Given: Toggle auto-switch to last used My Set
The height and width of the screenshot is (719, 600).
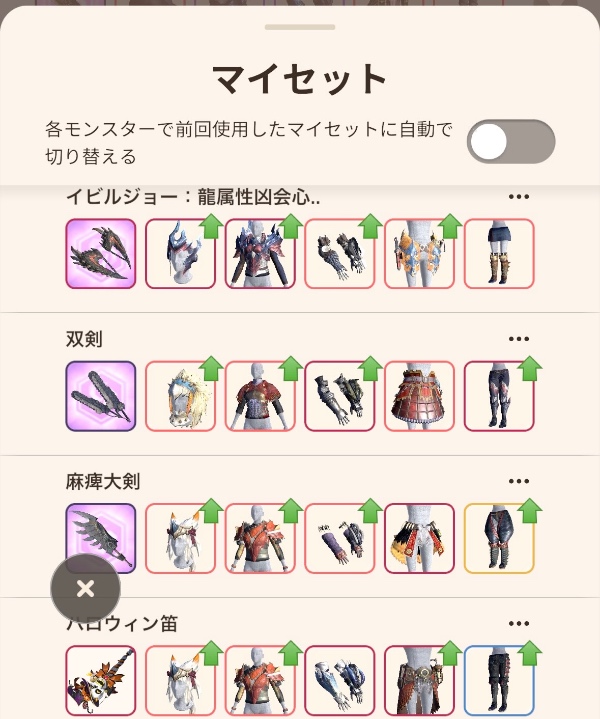Looking at the screenshot, I should 510,142.
